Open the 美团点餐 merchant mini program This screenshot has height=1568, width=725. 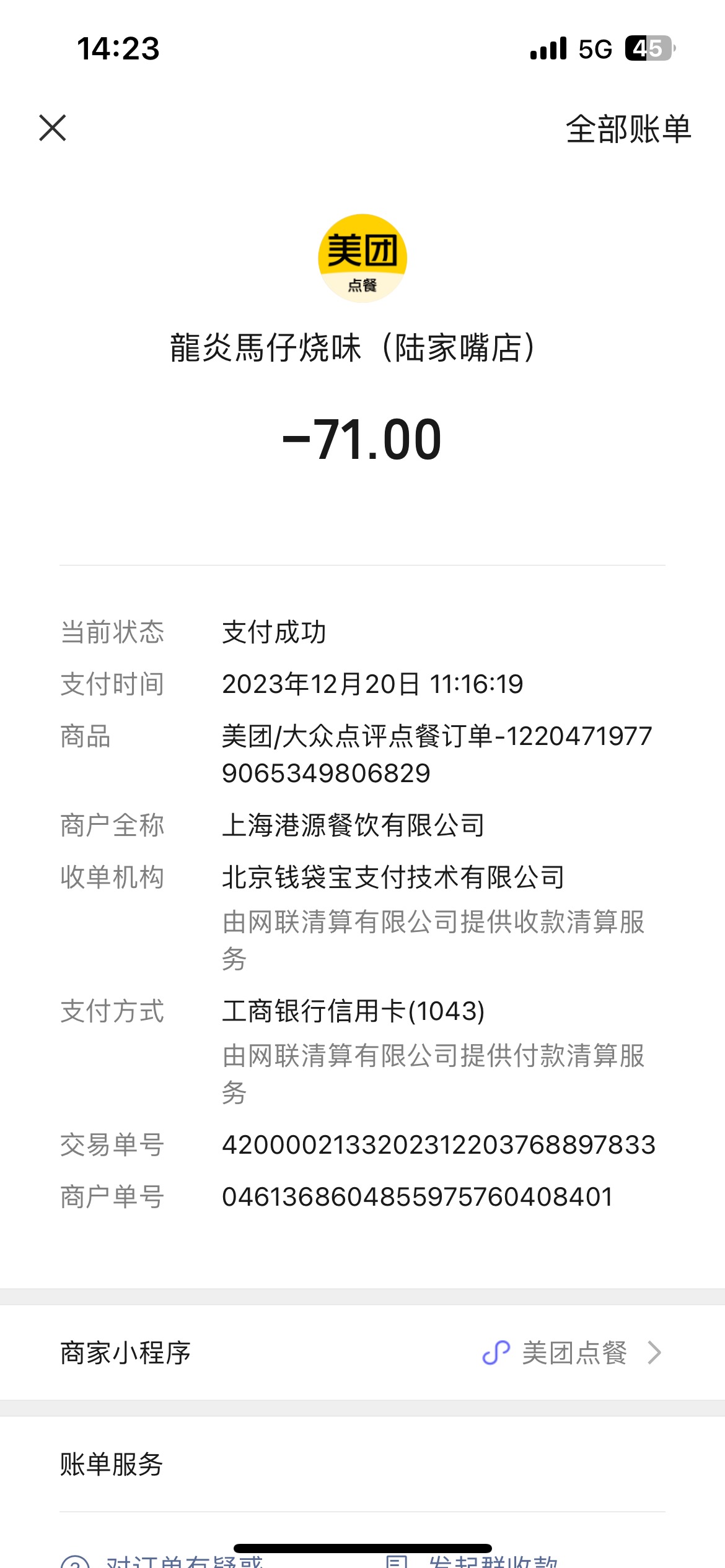[x=362, y=1352]
